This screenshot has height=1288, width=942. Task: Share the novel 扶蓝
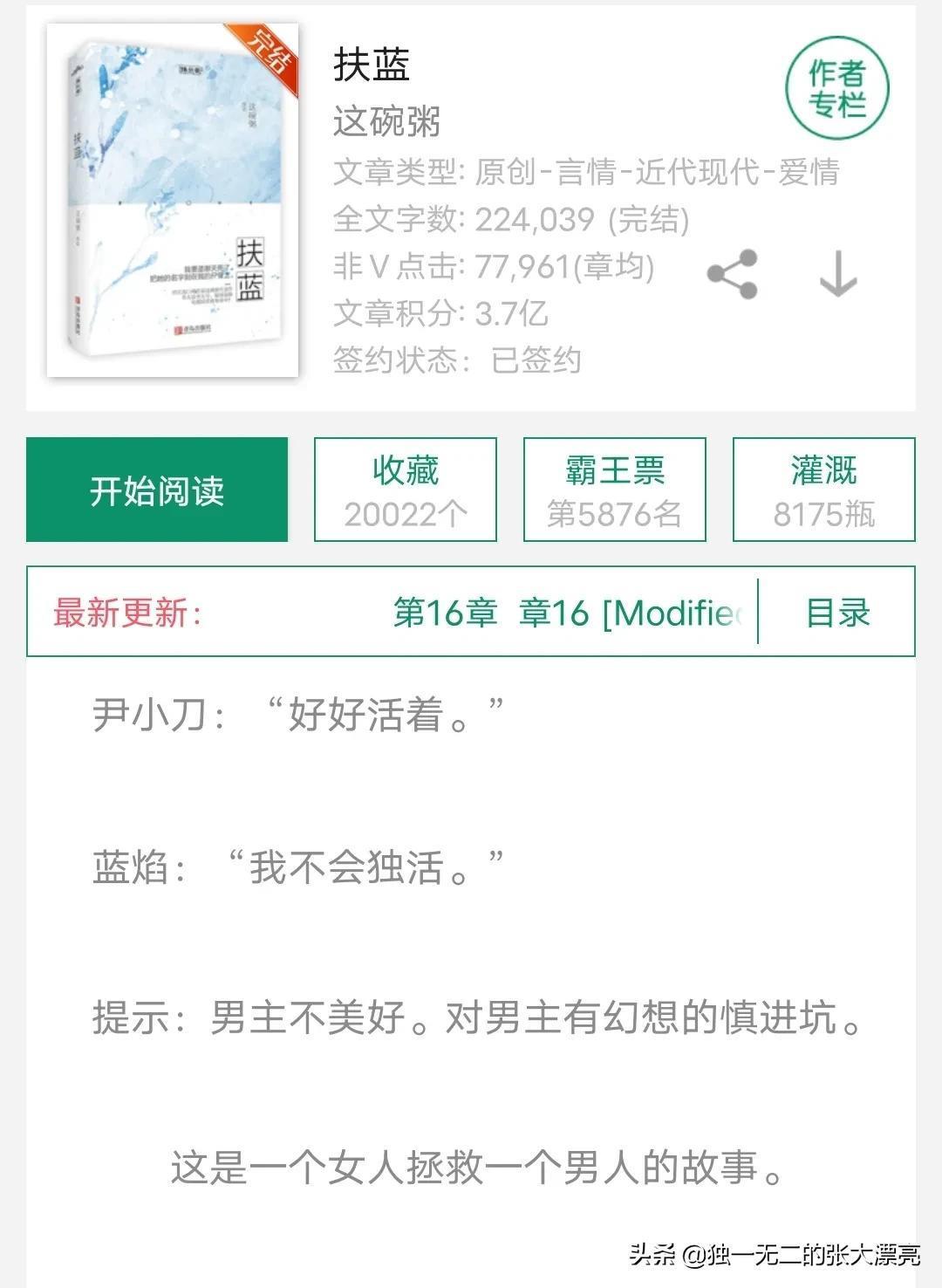(x=733, y=274)
